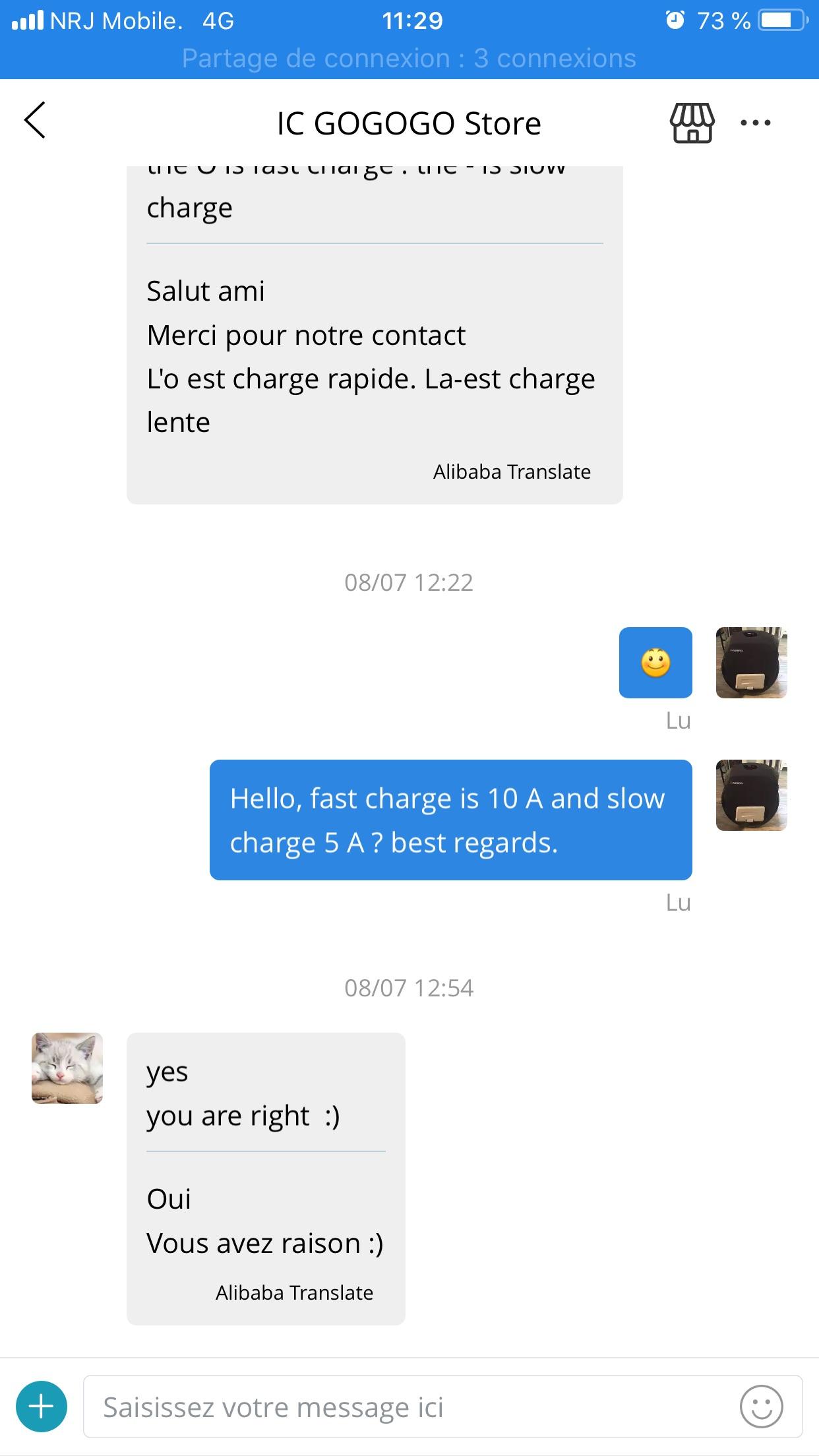Tap the hotspot connections status banner
This screenshot has width=819, height=1456.
click(x=409, y=59)
